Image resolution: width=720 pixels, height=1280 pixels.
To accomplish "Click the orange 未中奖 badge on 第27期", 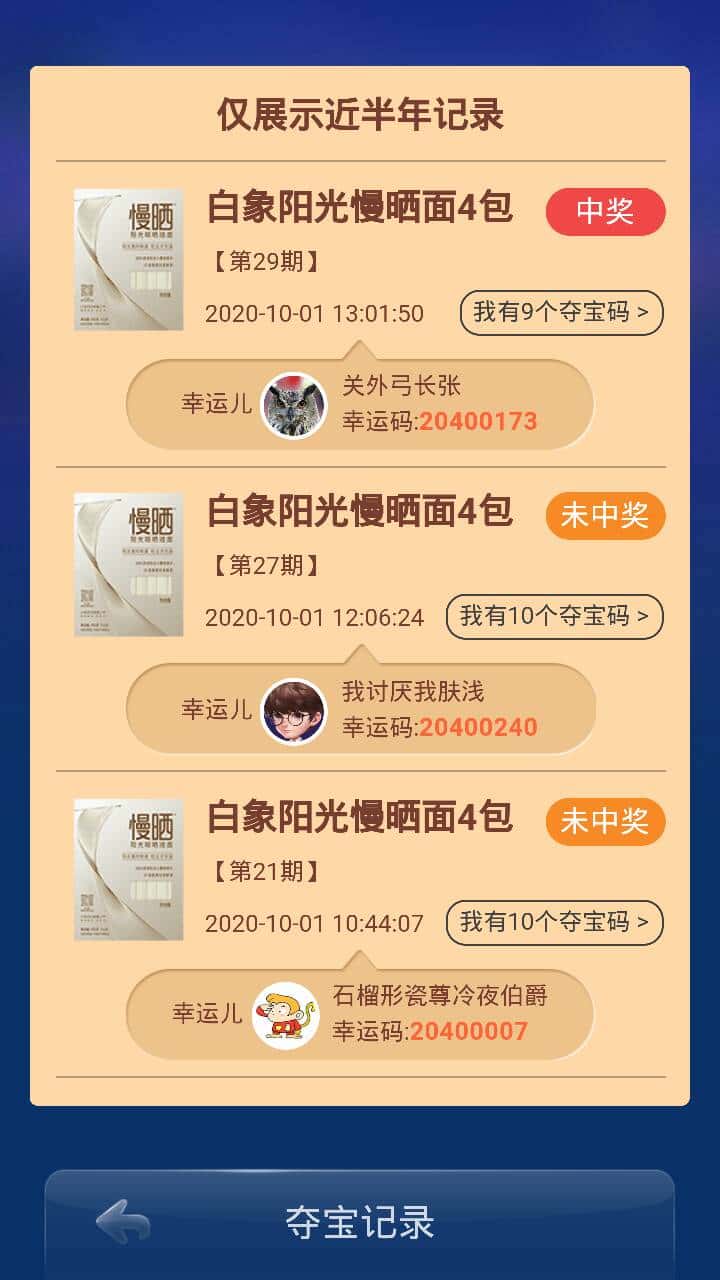I will 604,516.
